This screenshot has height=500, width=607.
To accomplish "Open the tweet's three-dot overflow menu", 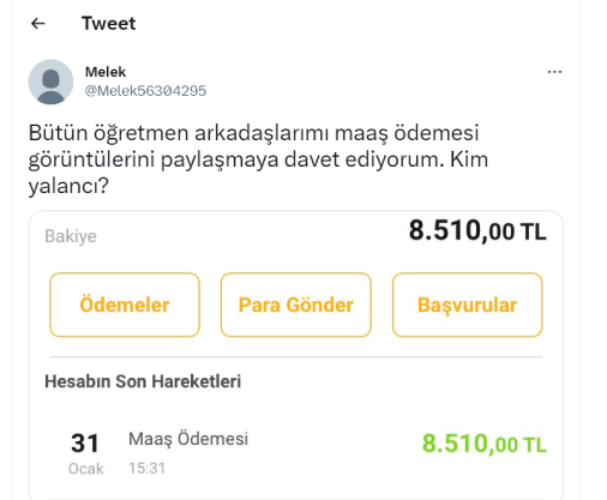I will tap(555, 73).
